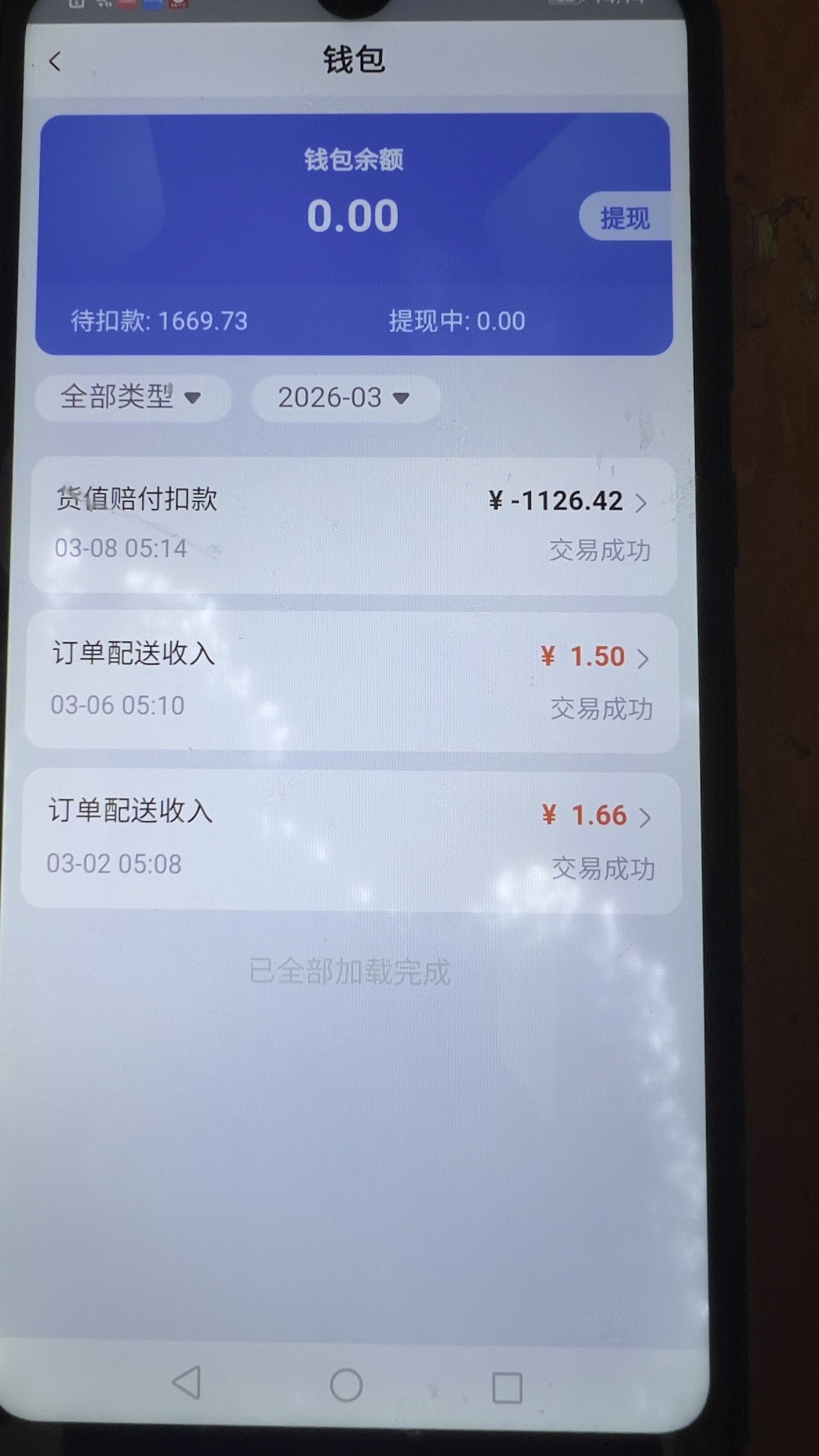Open the 全部类型 type filter dropdown

[x=131, y=397]
